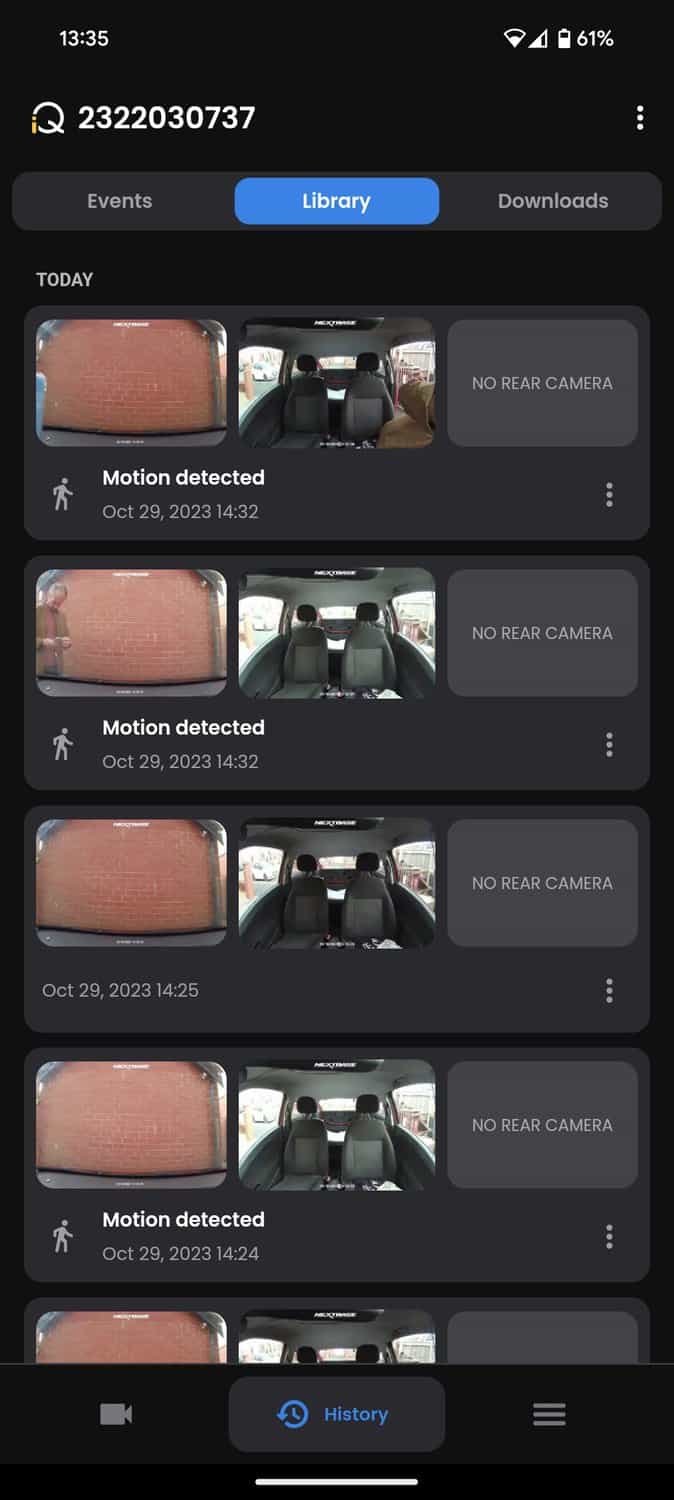
Task: Open more options for the 14:25 recording
Action: click(609, 991)
